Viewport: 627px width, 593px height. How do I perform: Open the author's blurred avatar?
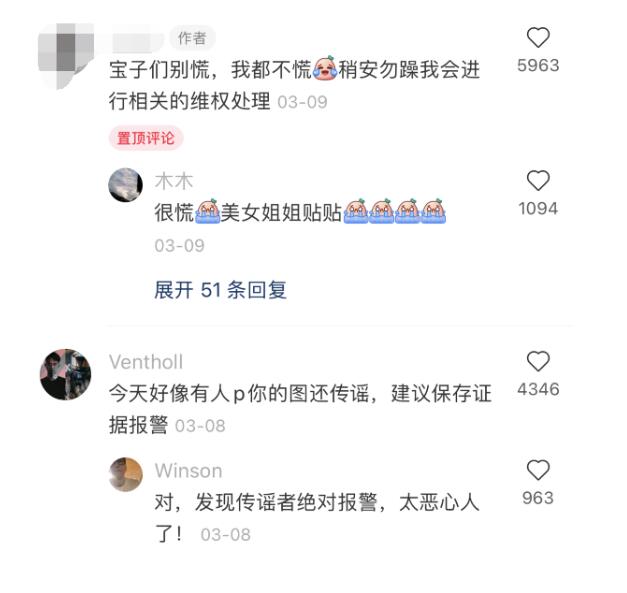point(66,52)
